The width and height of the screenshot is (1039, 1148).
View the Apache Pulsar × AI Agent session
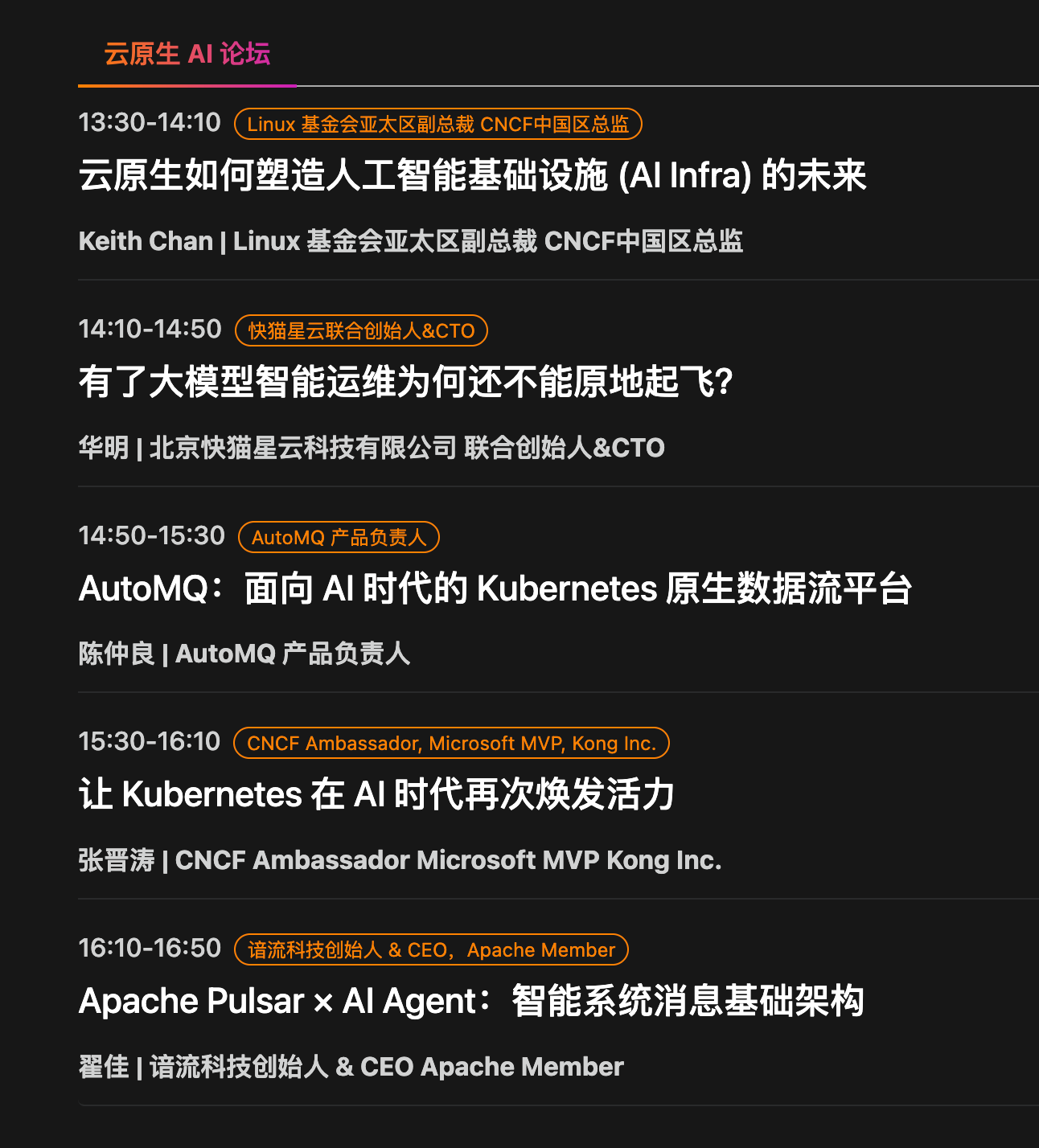(x=470, y=1001)
